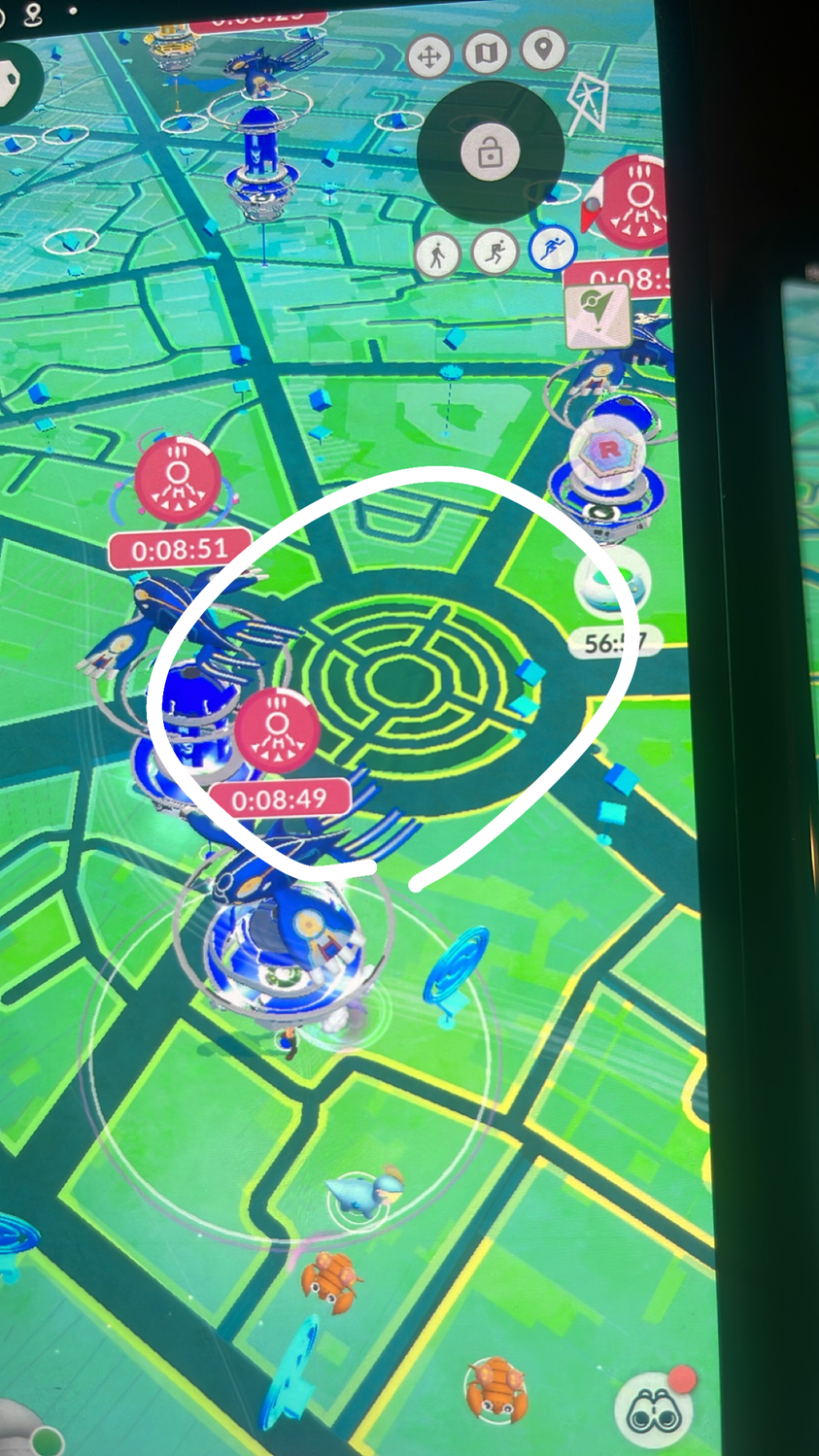Open the Nearby binoculars button
819x1456 pixels.
point(653,1411)
